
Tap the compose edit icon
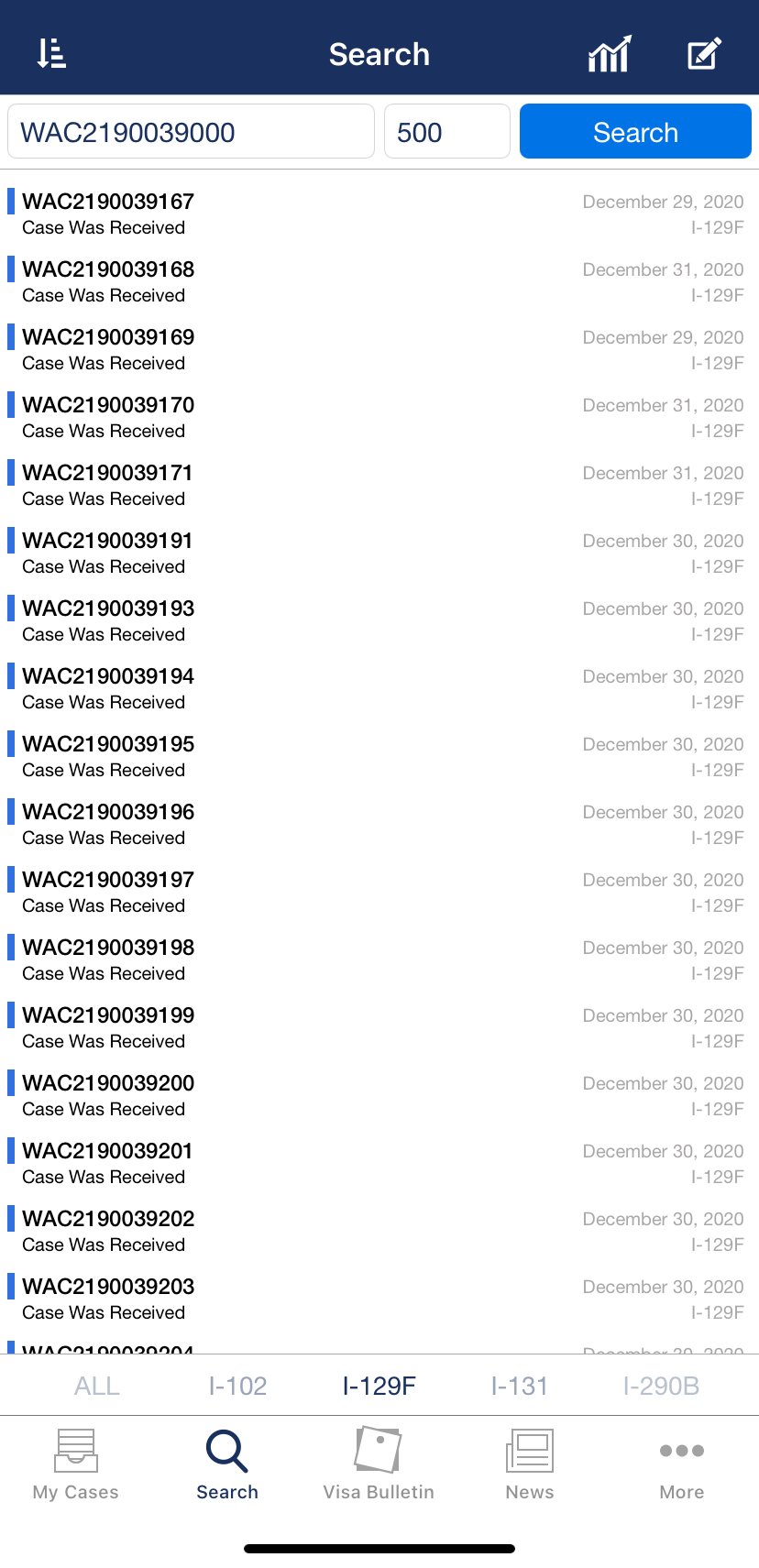[704, 54]
